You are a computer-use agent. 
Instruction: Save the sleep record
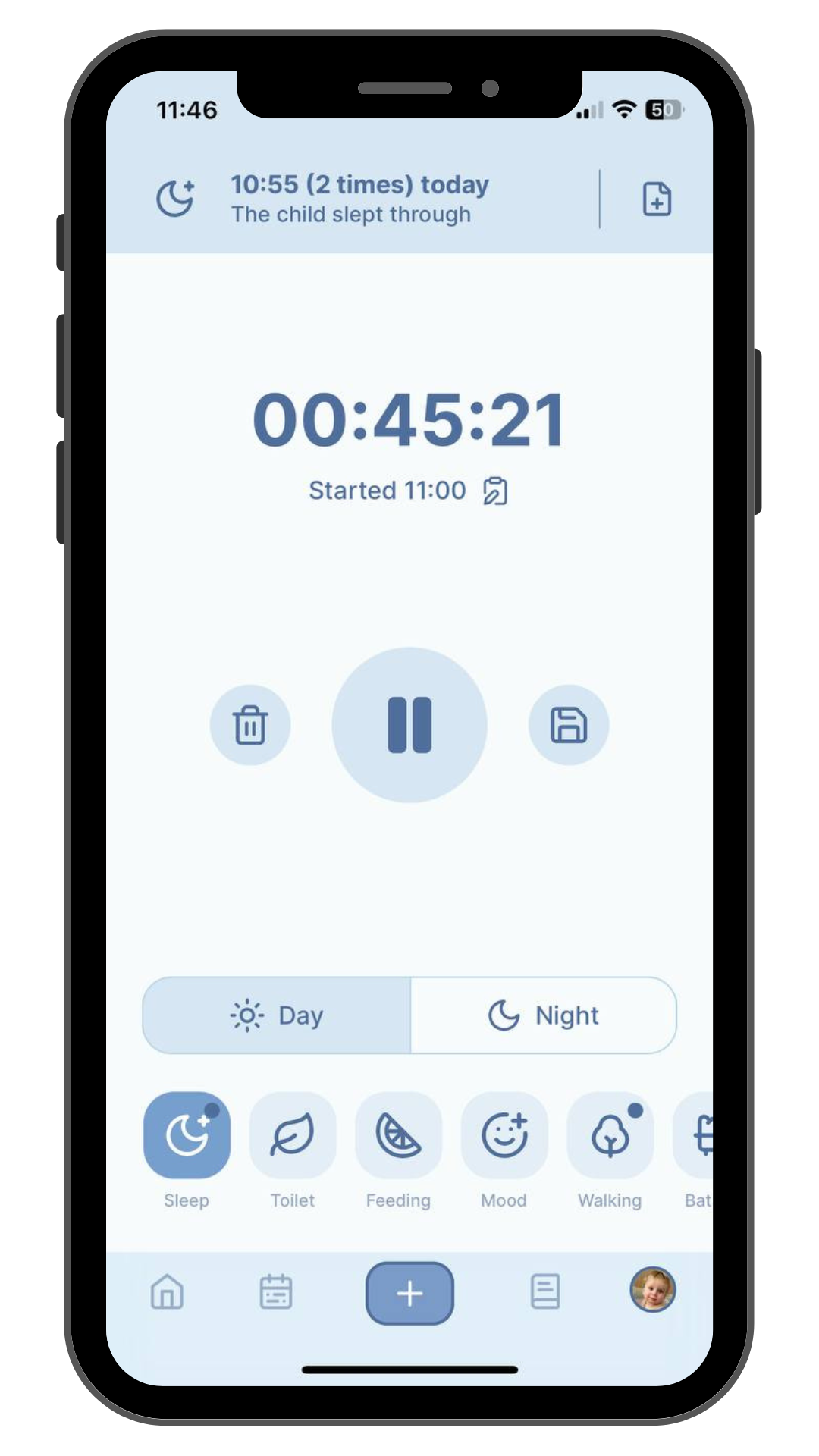click(569, 725)
